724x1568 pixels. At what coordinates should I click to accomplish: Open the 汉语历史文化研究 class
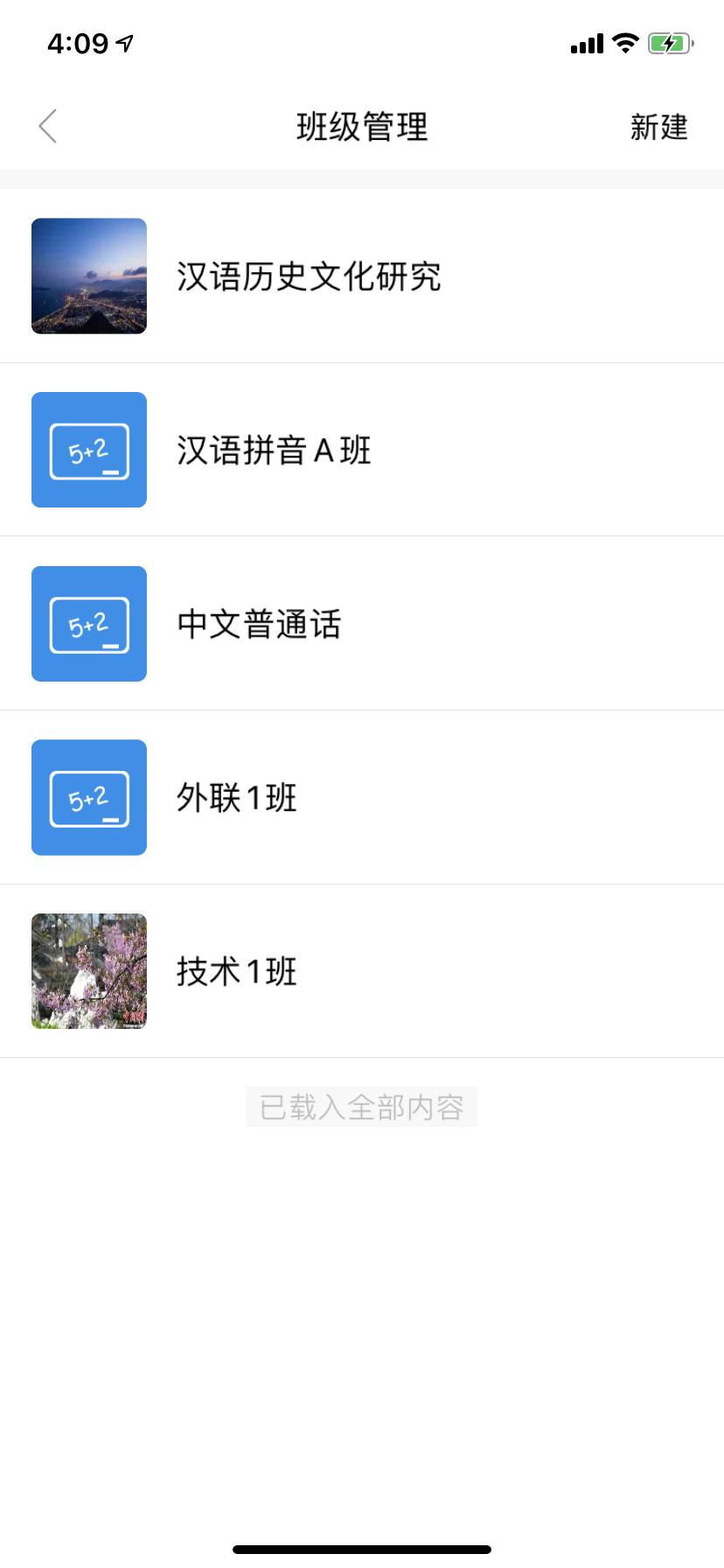click(x=362, y=276)
